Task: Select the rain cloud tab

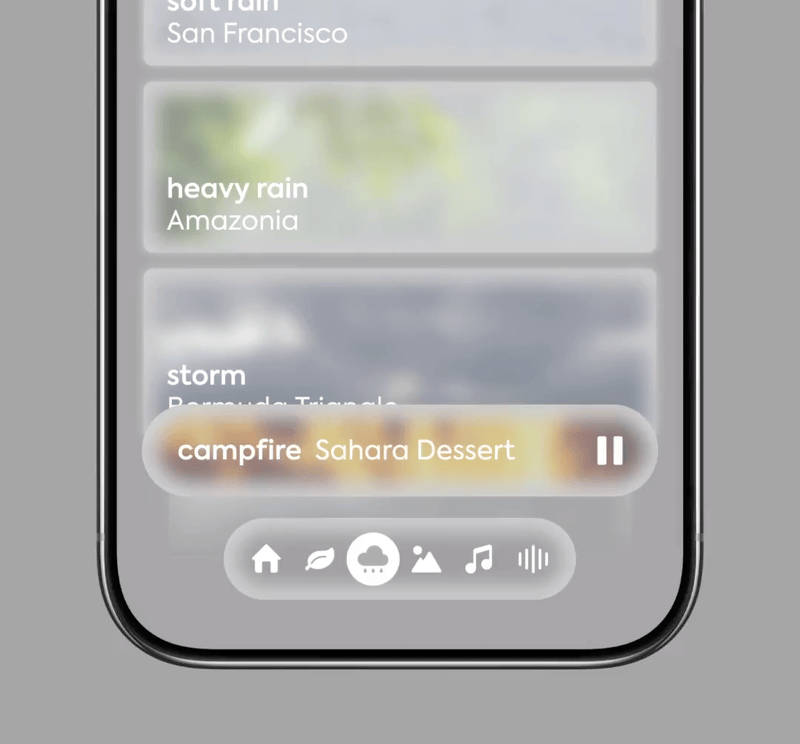Action: (373, 559)
